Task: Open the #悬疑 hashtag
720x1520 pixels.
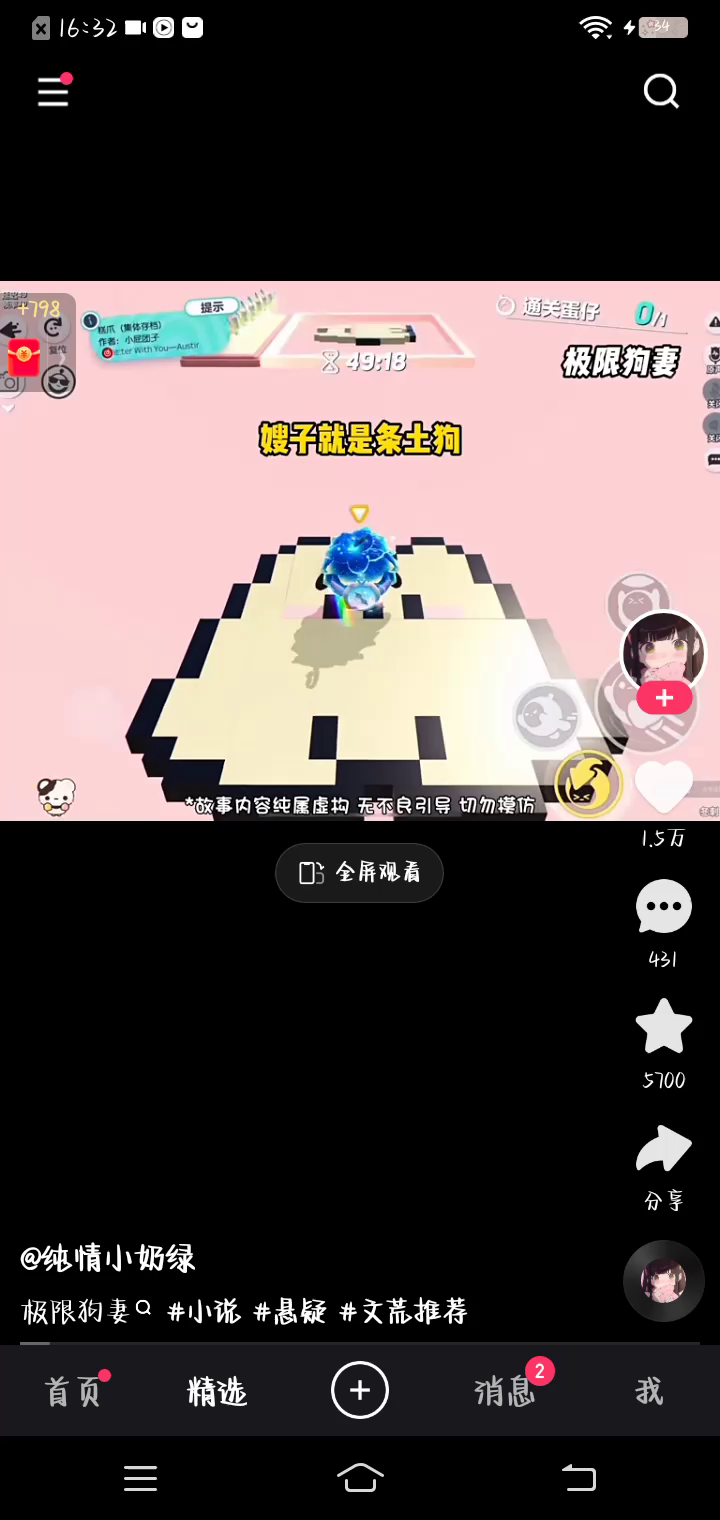Action: click(290, 1311)
